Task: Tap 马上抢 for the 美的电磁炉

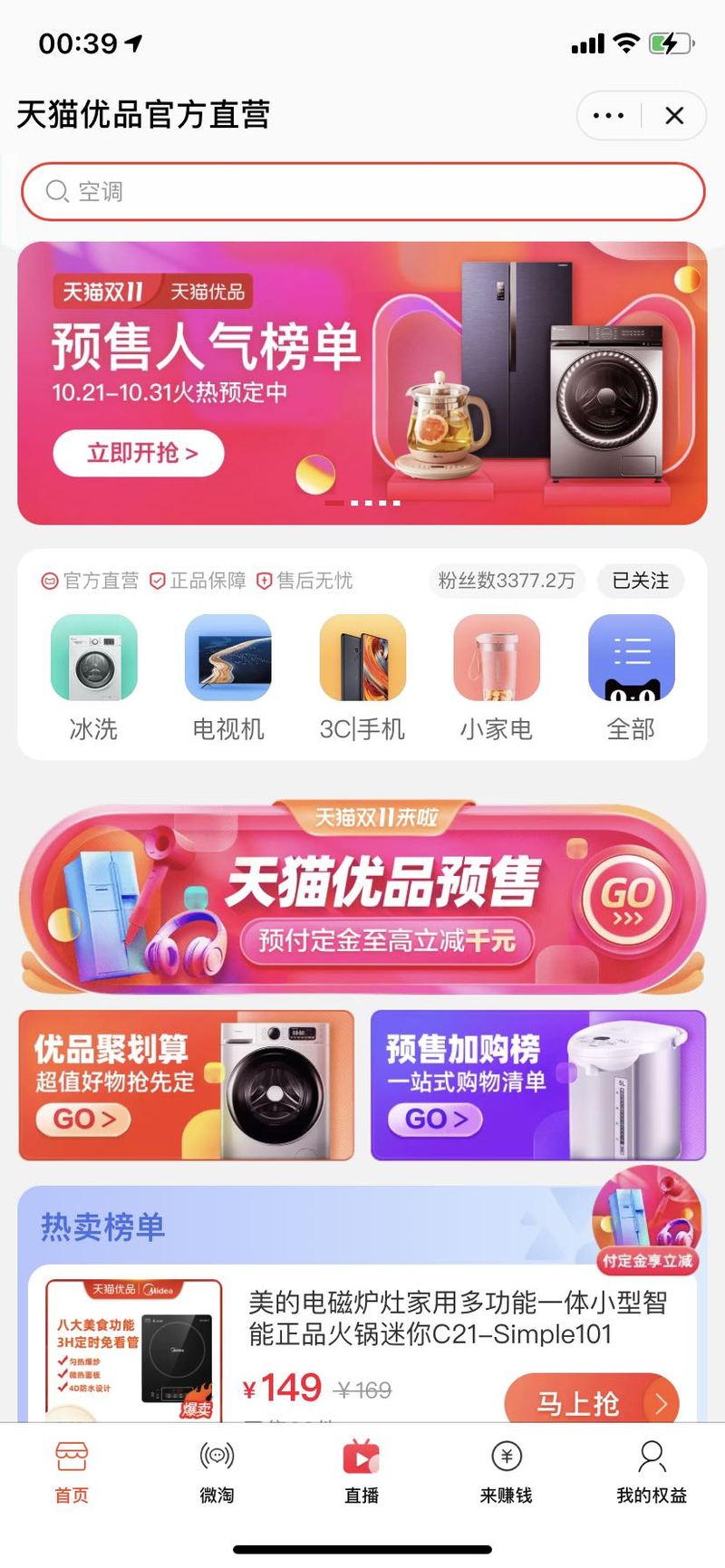Action: [x=590, y=1402]
